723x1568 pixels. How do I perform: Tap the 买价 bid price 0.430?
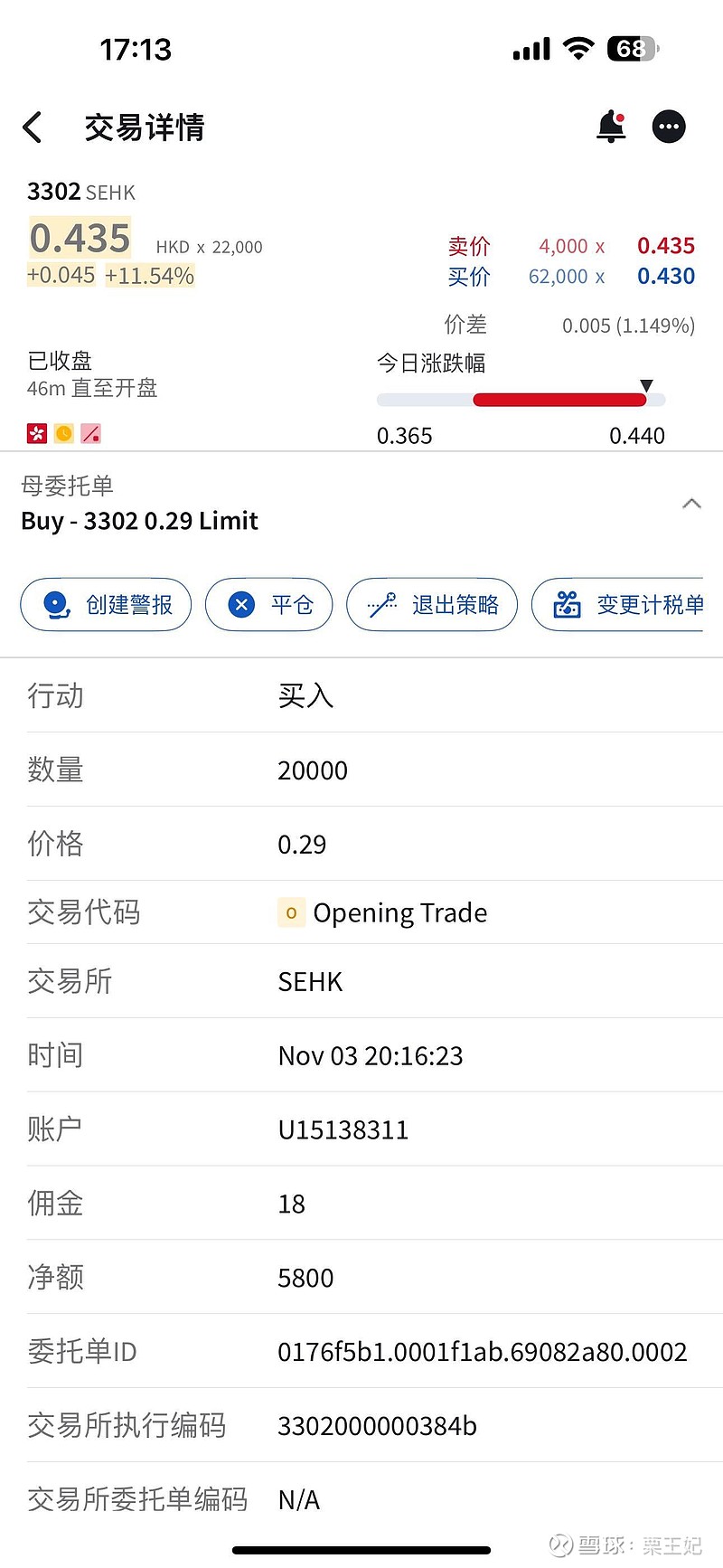666,277
